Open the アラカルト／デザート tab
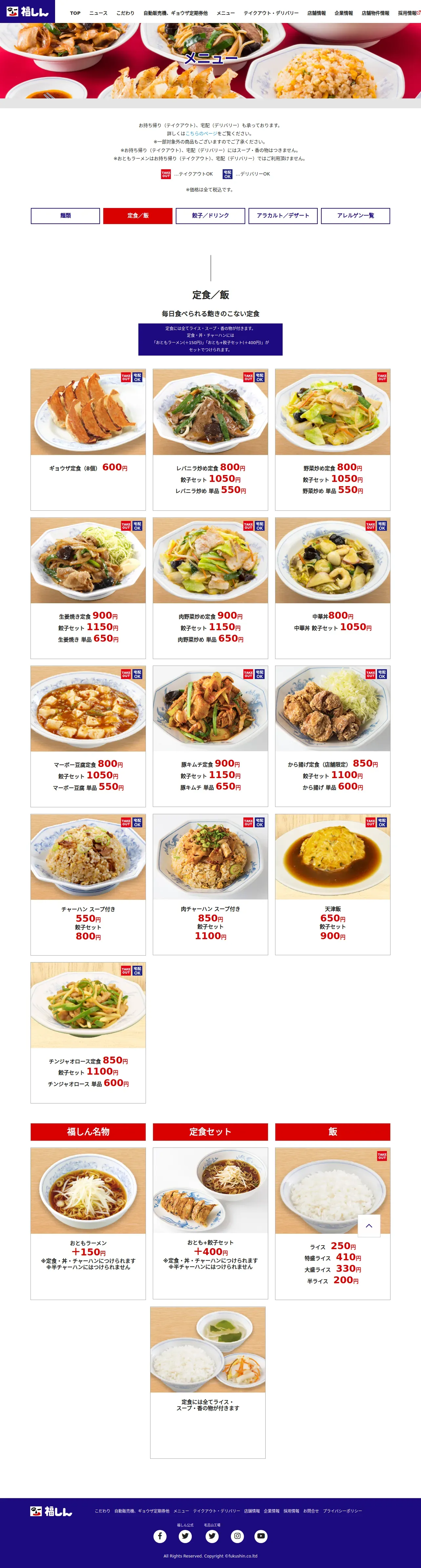The image size is (421, 1568). 283,216
